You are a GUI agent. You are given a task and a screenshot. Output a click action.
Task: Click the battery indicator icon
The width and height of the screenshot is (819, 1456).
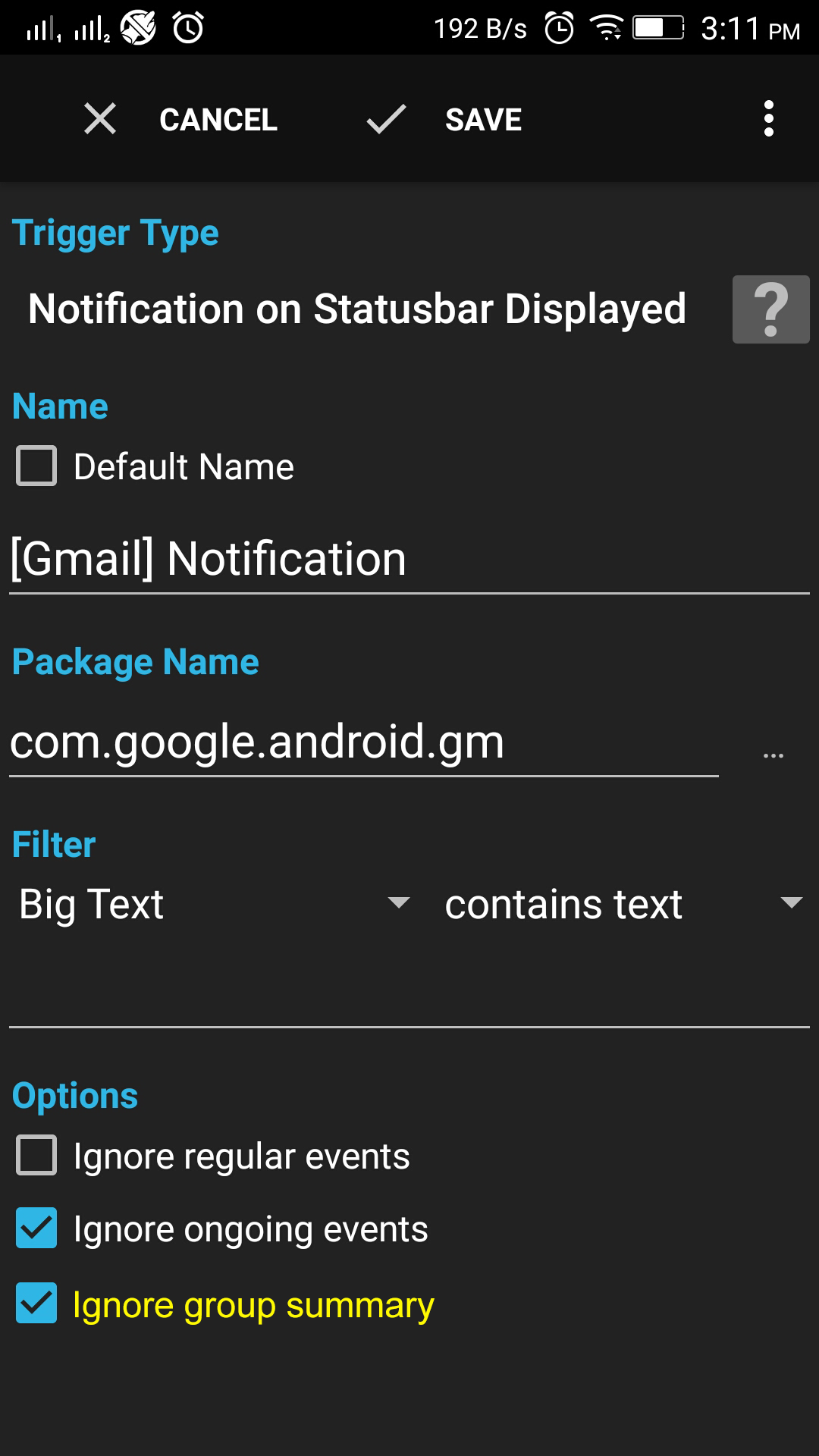(657, 27)
